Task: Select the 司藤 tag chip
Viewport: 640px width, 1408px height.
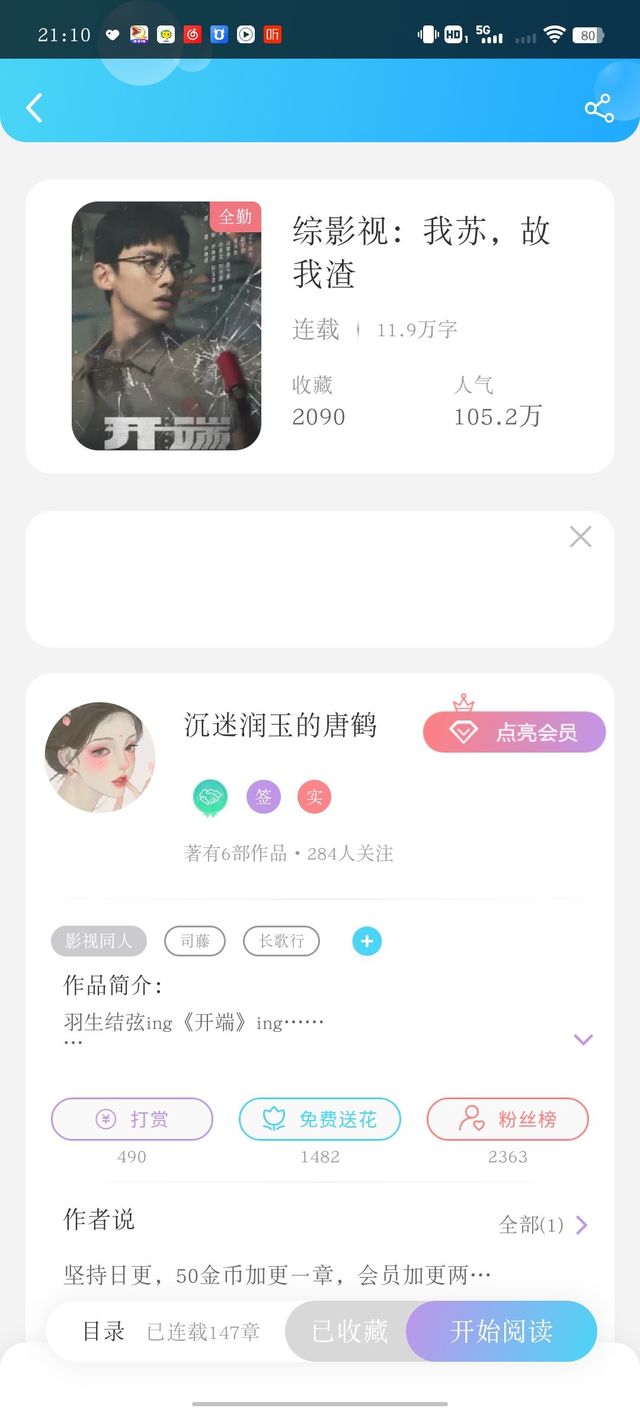Action: [195, 941]
